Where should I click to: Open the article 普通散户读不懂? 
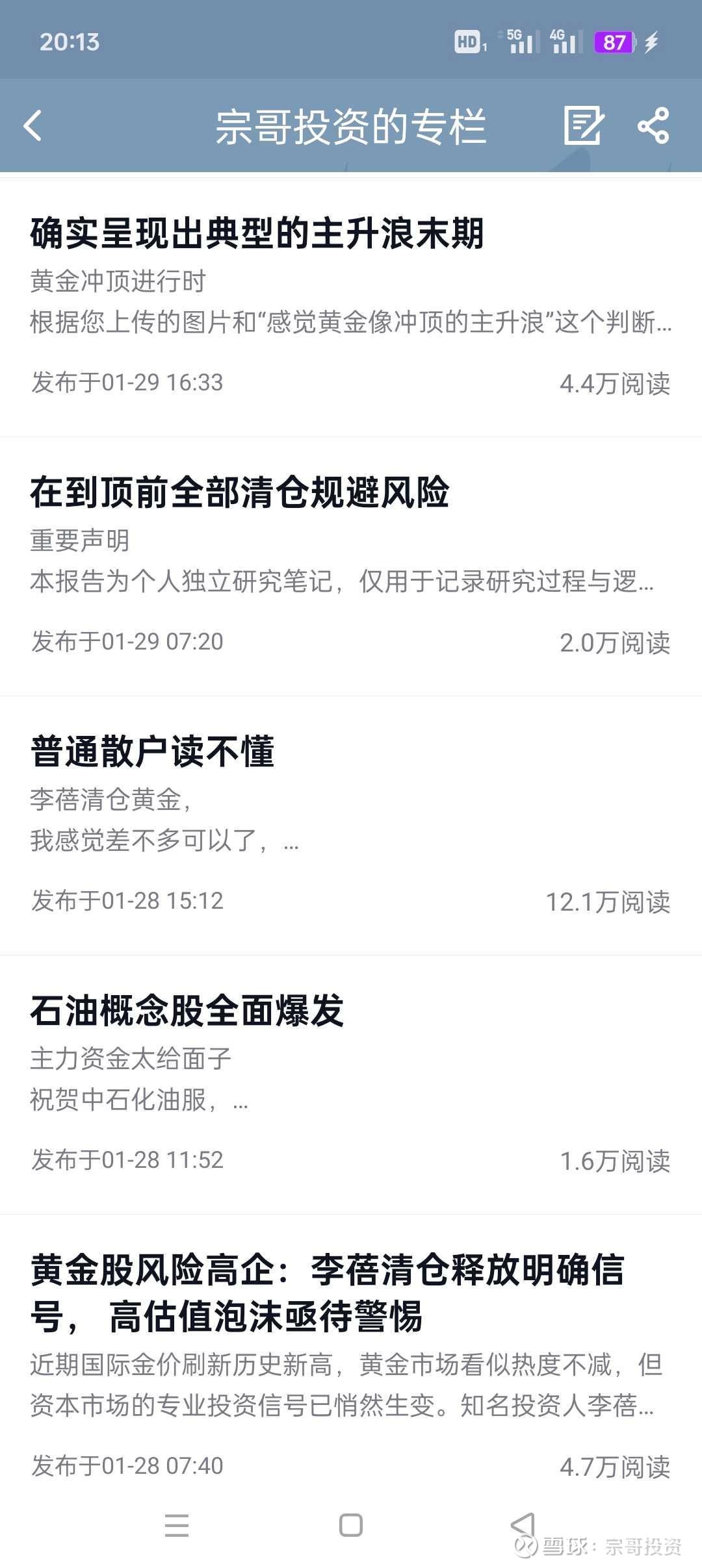(153, 752)
